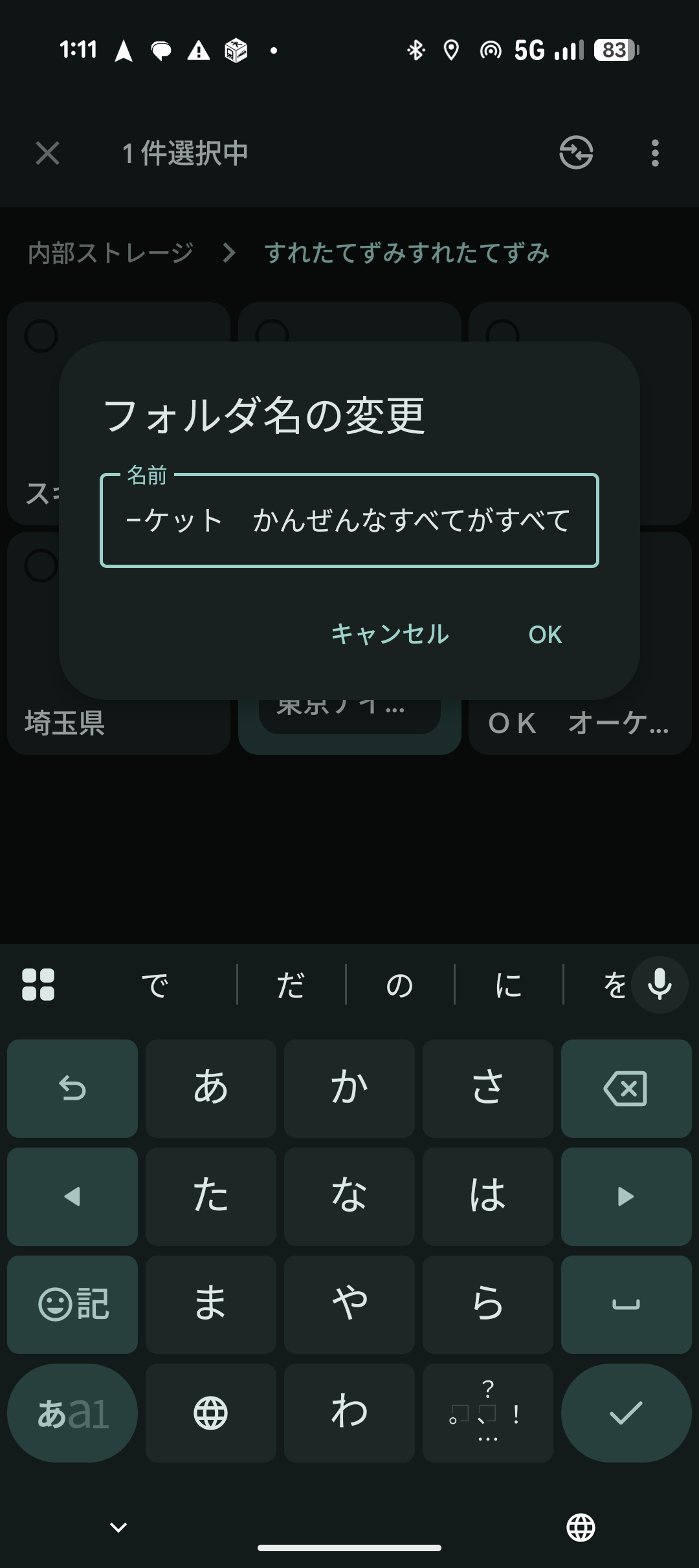Start voice input with the microphone

659,985
